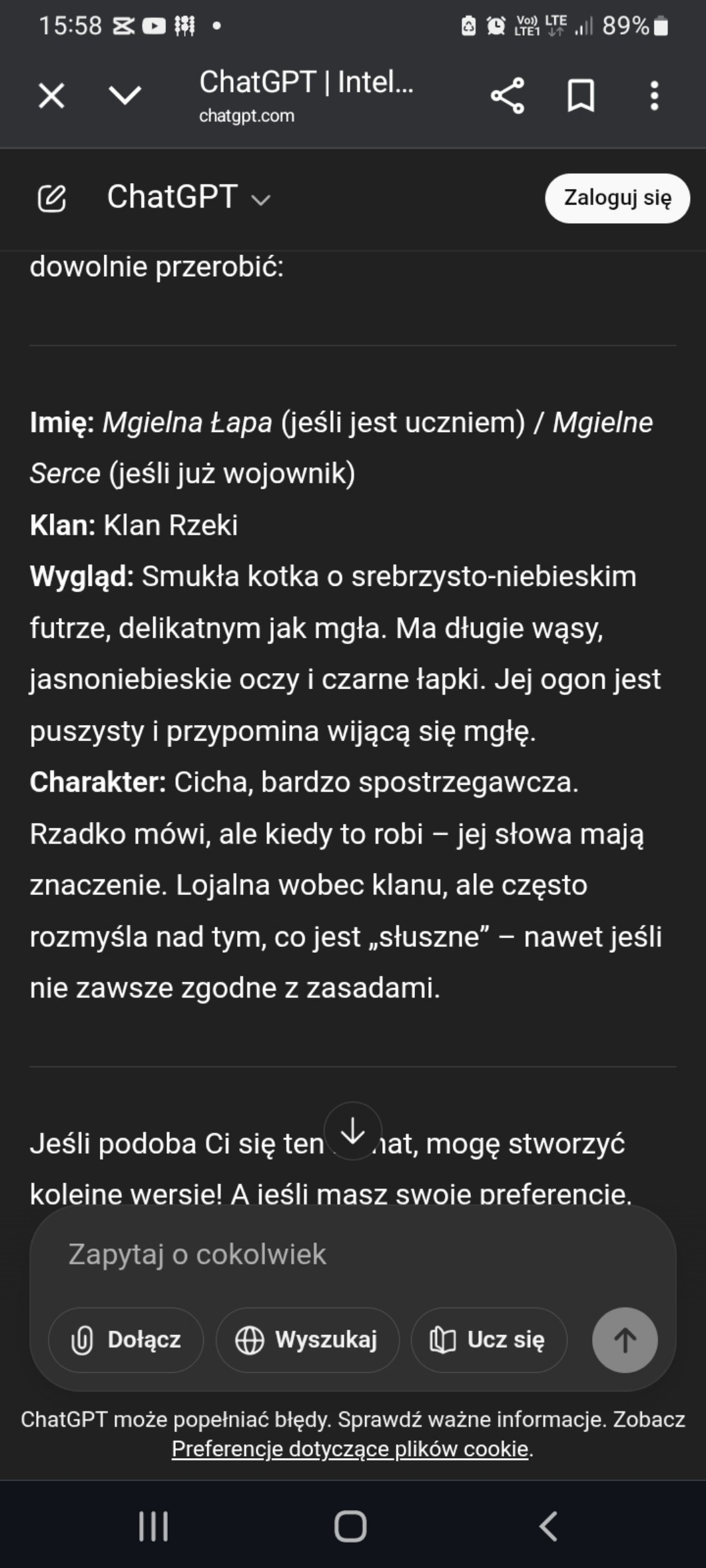Screen dimensions: 706x1568
Task: Start a new chat with the compose icon
Action: point(52,198)
